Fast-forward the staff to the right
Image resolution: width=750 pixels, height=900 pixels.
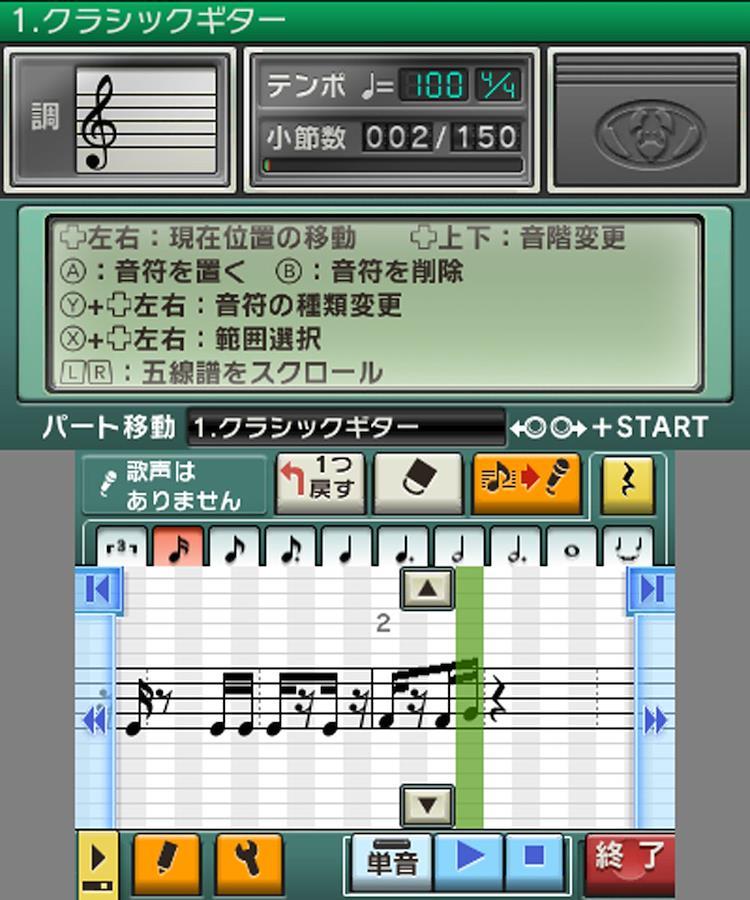point(655,720)
